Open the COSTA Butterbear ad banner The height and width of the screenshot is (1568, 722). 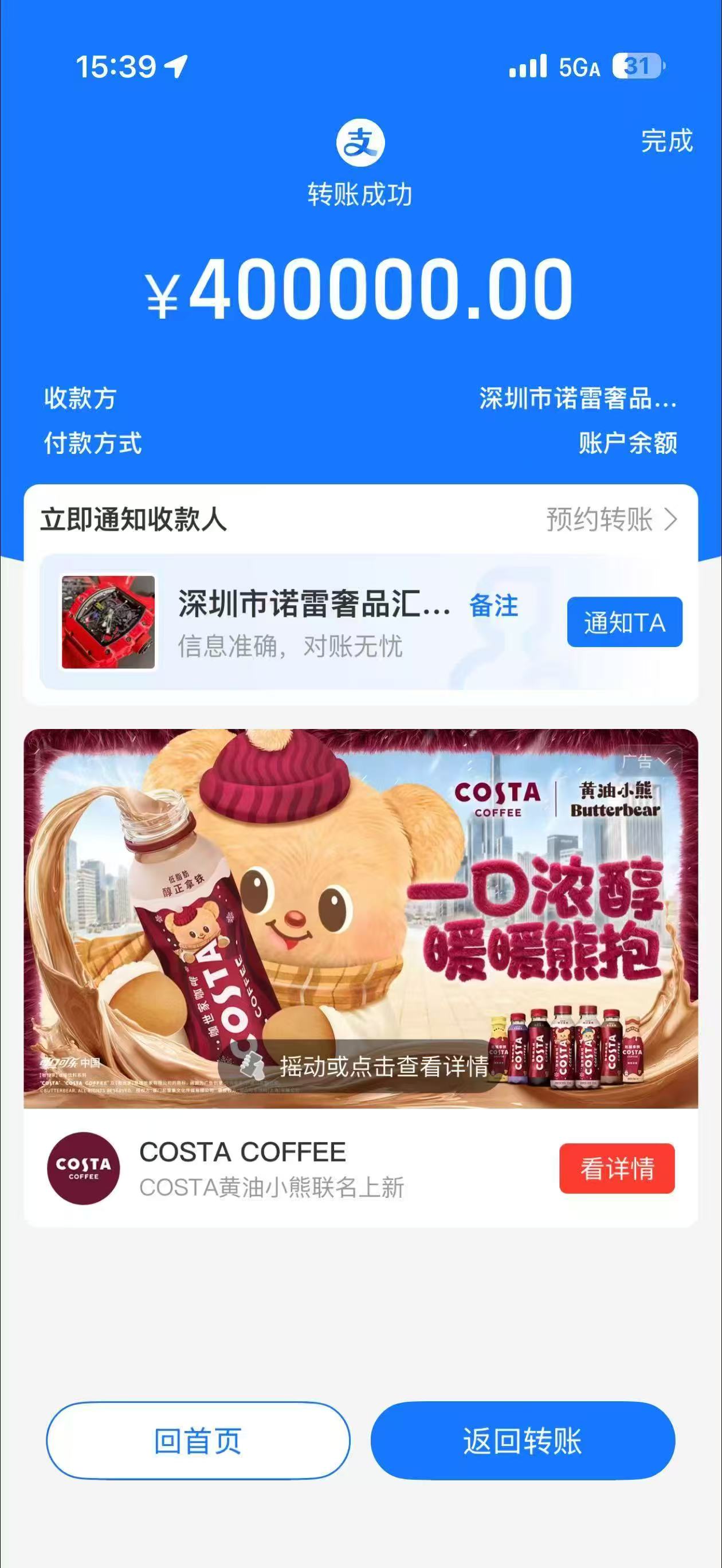point(360,919)
